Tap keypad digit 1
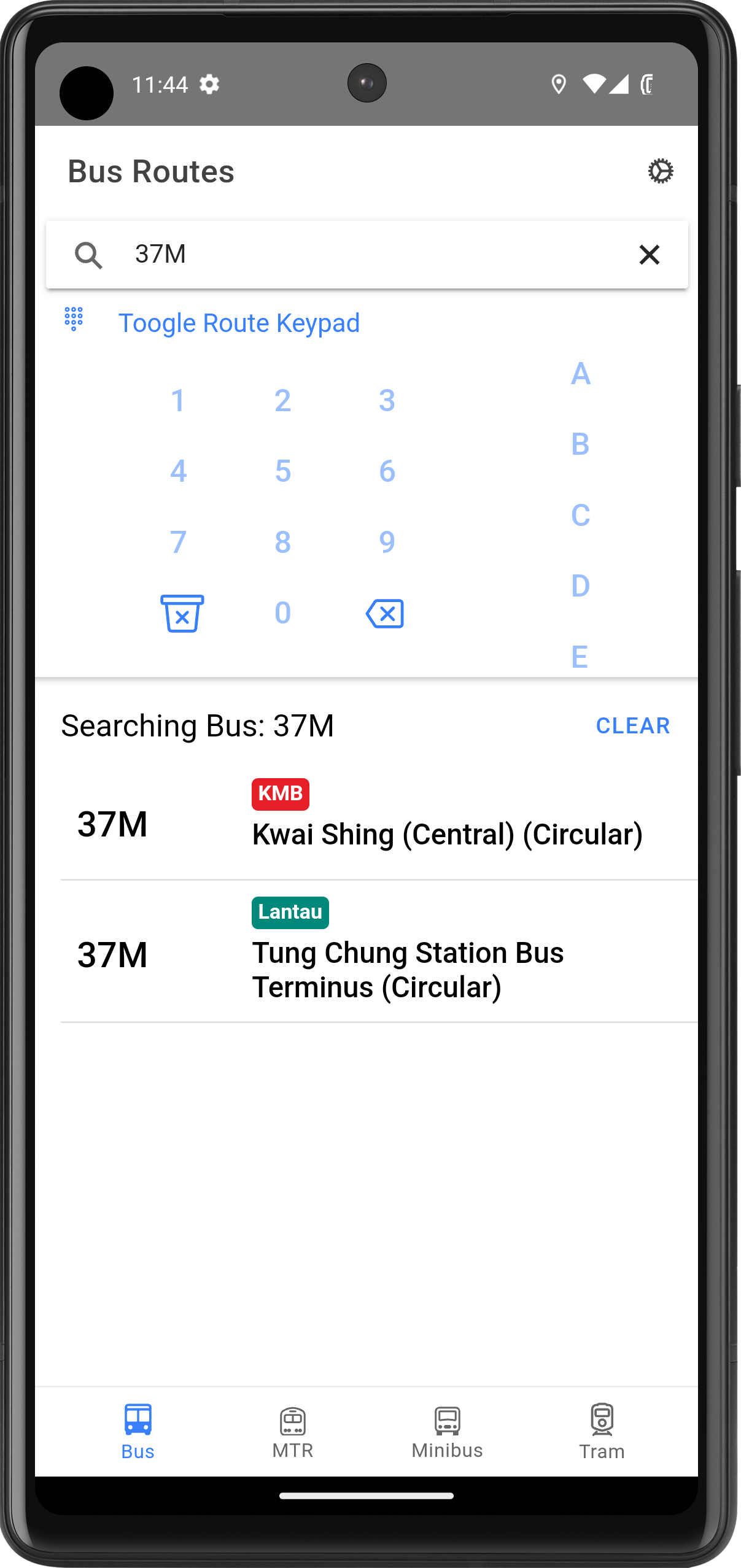 point(178,401)
